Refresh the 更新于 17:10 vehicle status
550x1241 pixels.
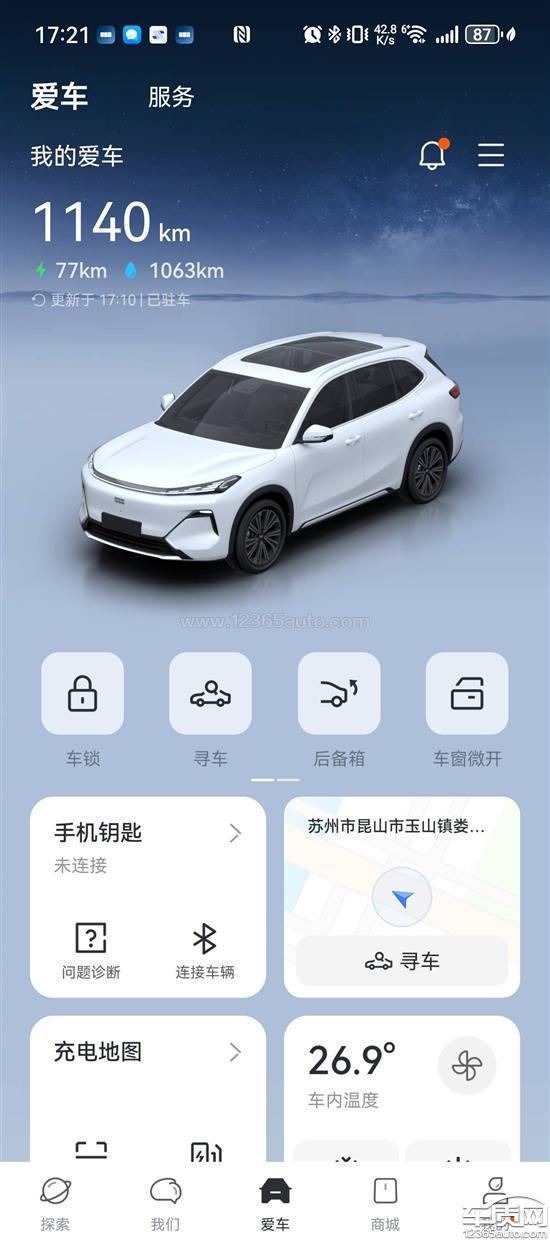[111, 299]
